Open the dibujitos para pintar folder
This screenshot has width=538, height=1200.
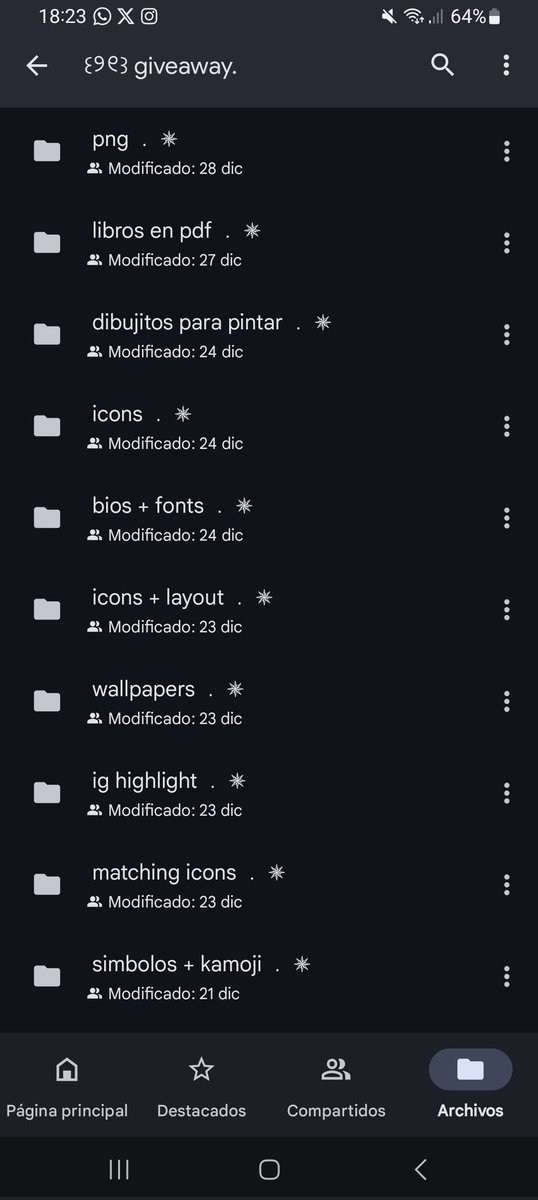(x=269, y=335)
